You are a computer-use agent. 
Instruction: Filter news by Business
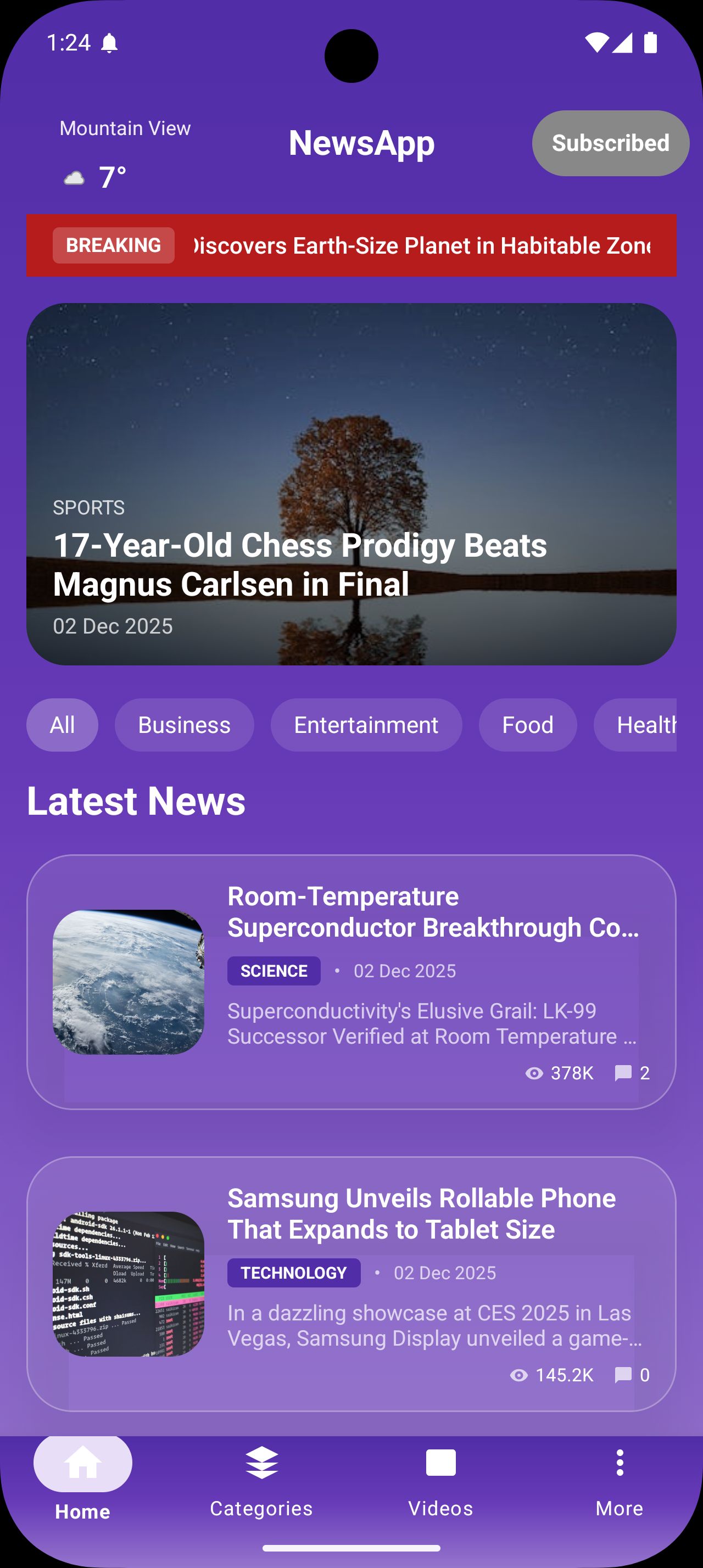(x=184, y=724)
